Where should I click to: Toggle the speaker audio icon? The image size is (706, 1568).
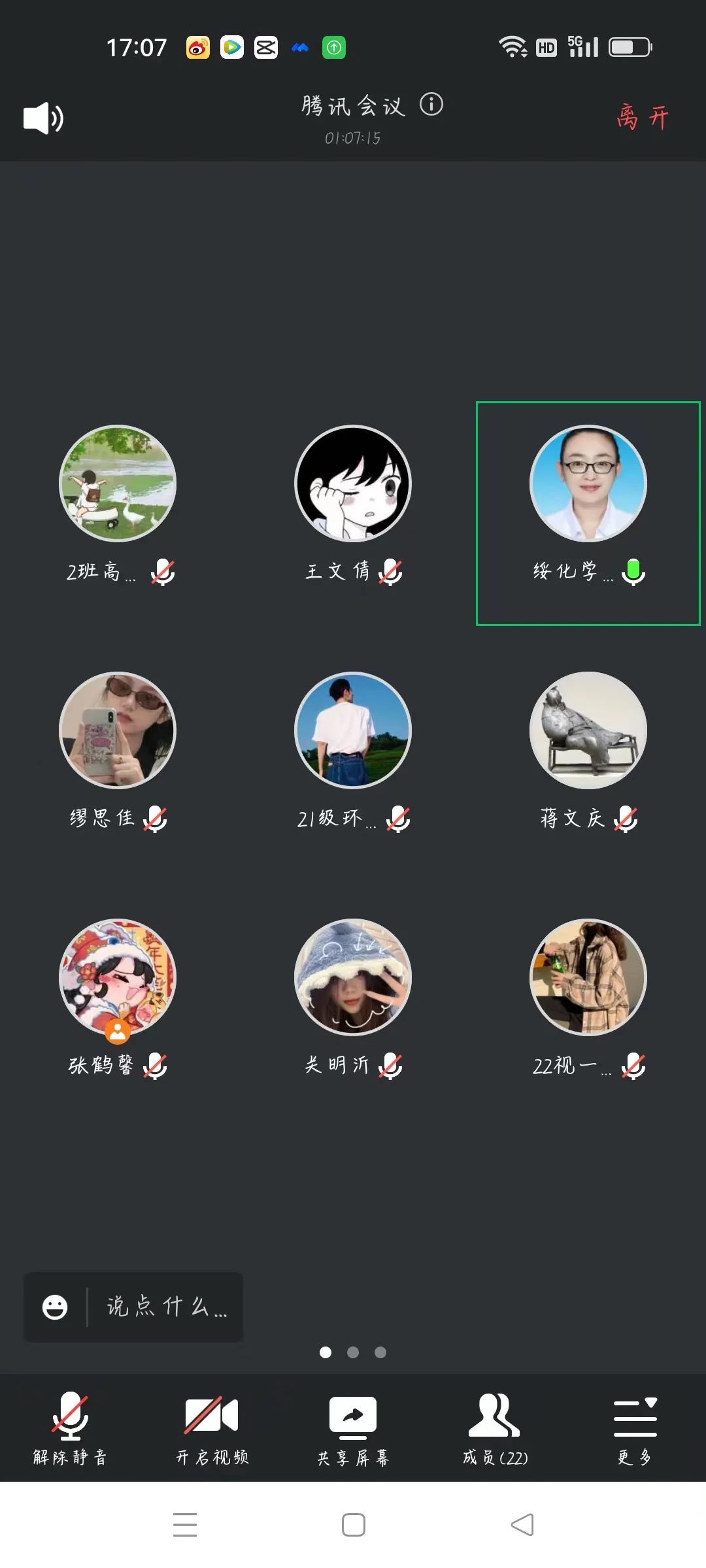pyautogui.click(x=43, y=118)
